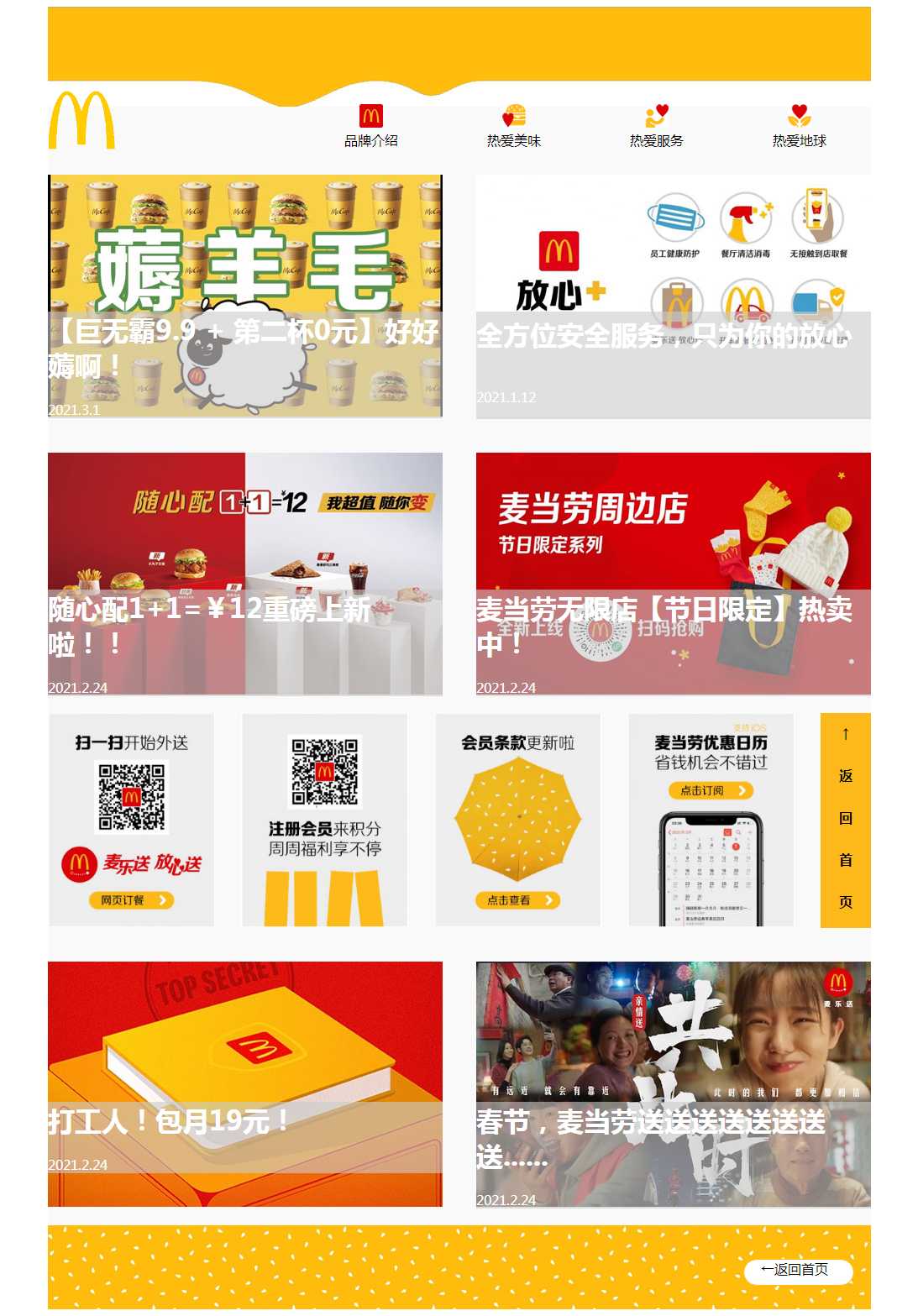Switch to the 热爱美味 section
Image resolution: width=918 pixels, height=1316 pixels.
pos(513,127)
